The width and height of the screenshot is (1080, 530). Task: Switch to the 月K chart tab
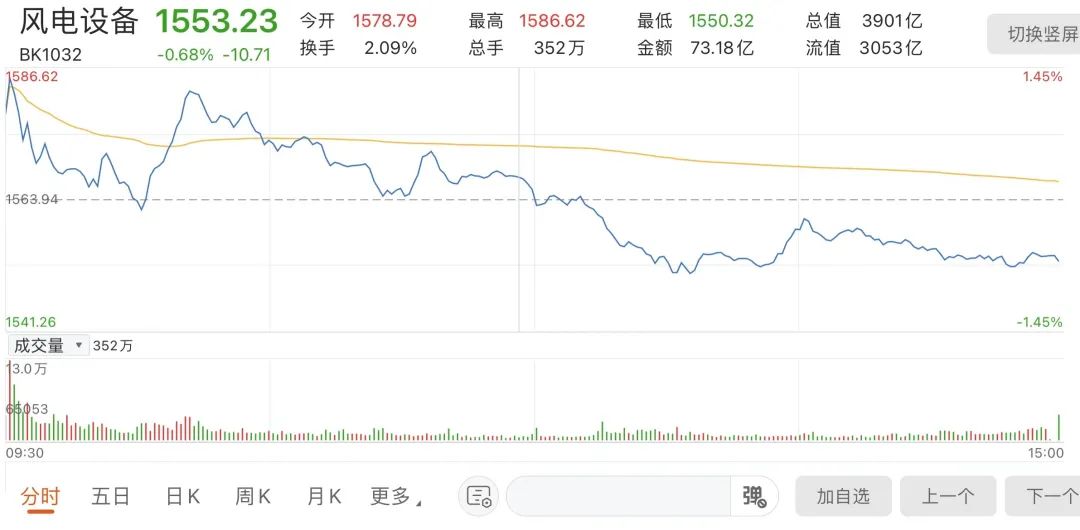click(x=324, y=496)
